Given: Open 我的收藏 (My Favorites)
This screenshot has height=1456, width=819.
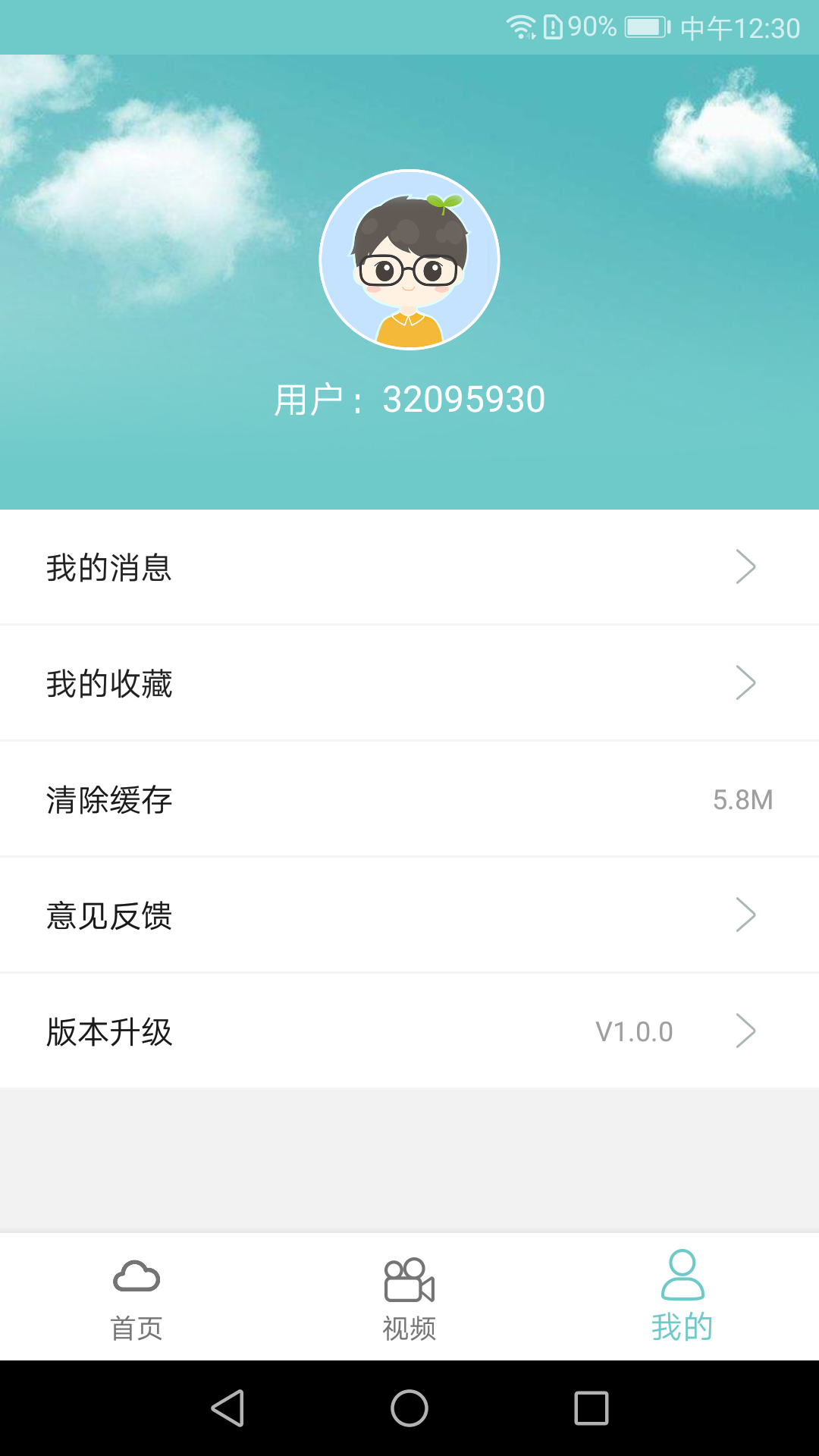Looking at the screenshot, I should tap(409, 683).
